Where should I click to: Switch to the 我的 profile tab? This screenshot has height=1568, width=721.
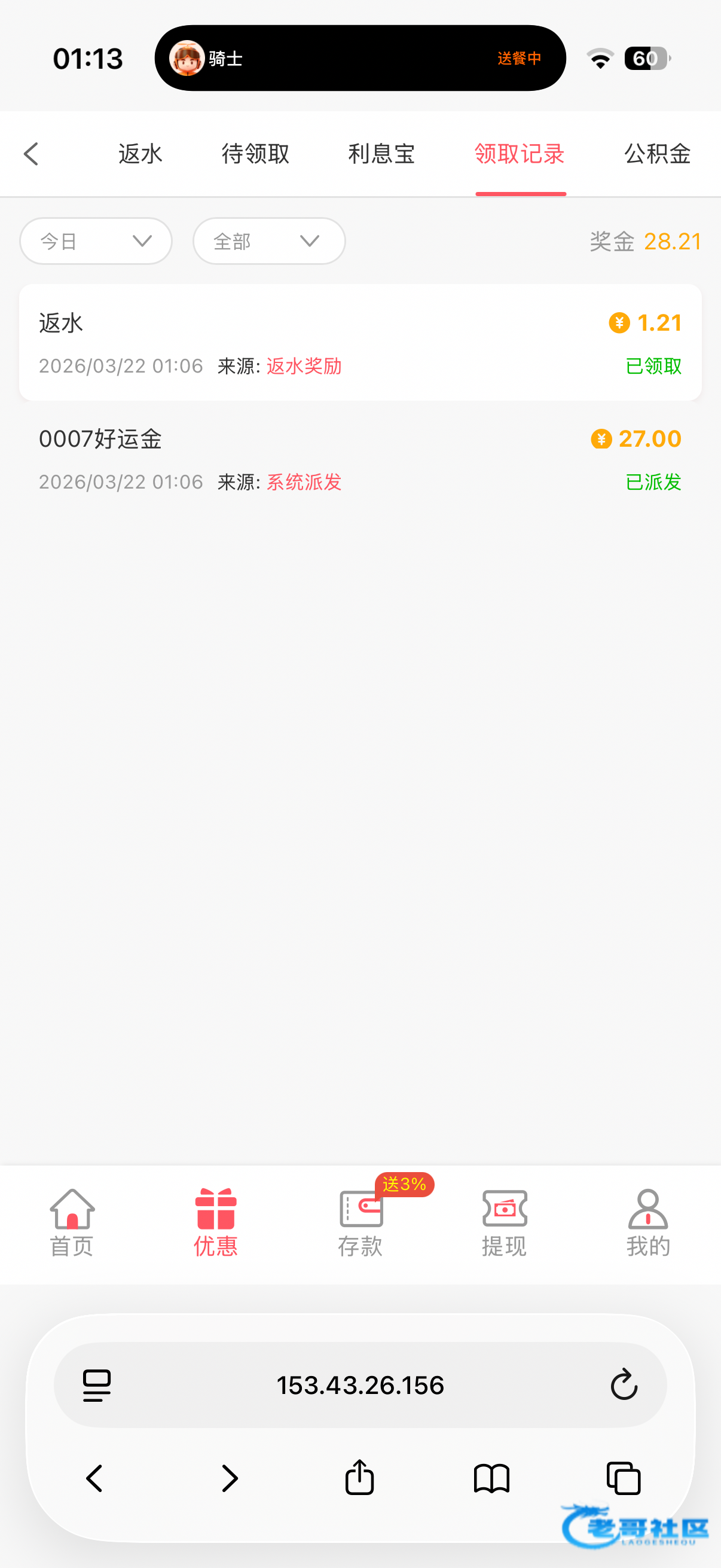pyautogui.click(x=648, y=1224)
